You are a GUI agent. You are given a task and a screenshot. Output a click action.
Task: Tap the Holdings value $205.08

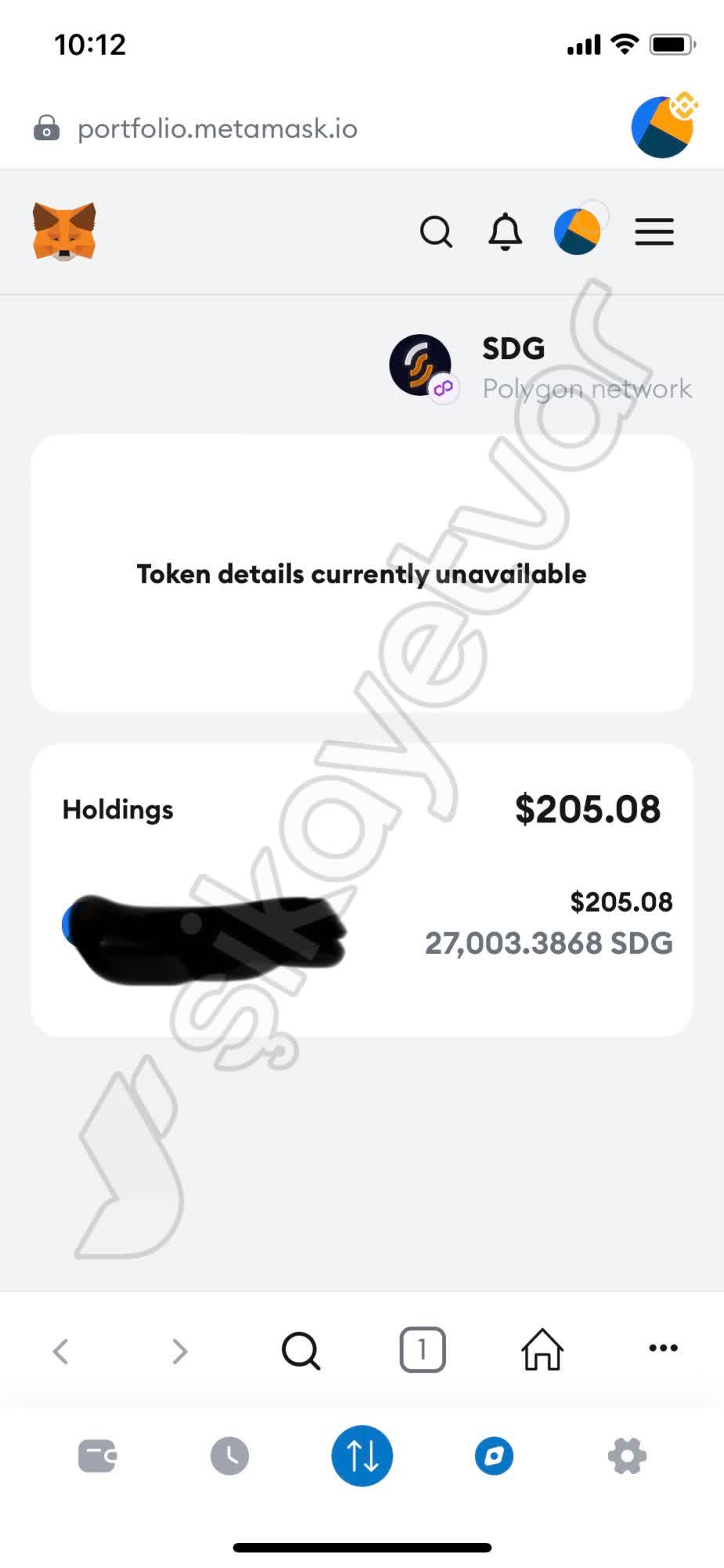coord(588,809)
